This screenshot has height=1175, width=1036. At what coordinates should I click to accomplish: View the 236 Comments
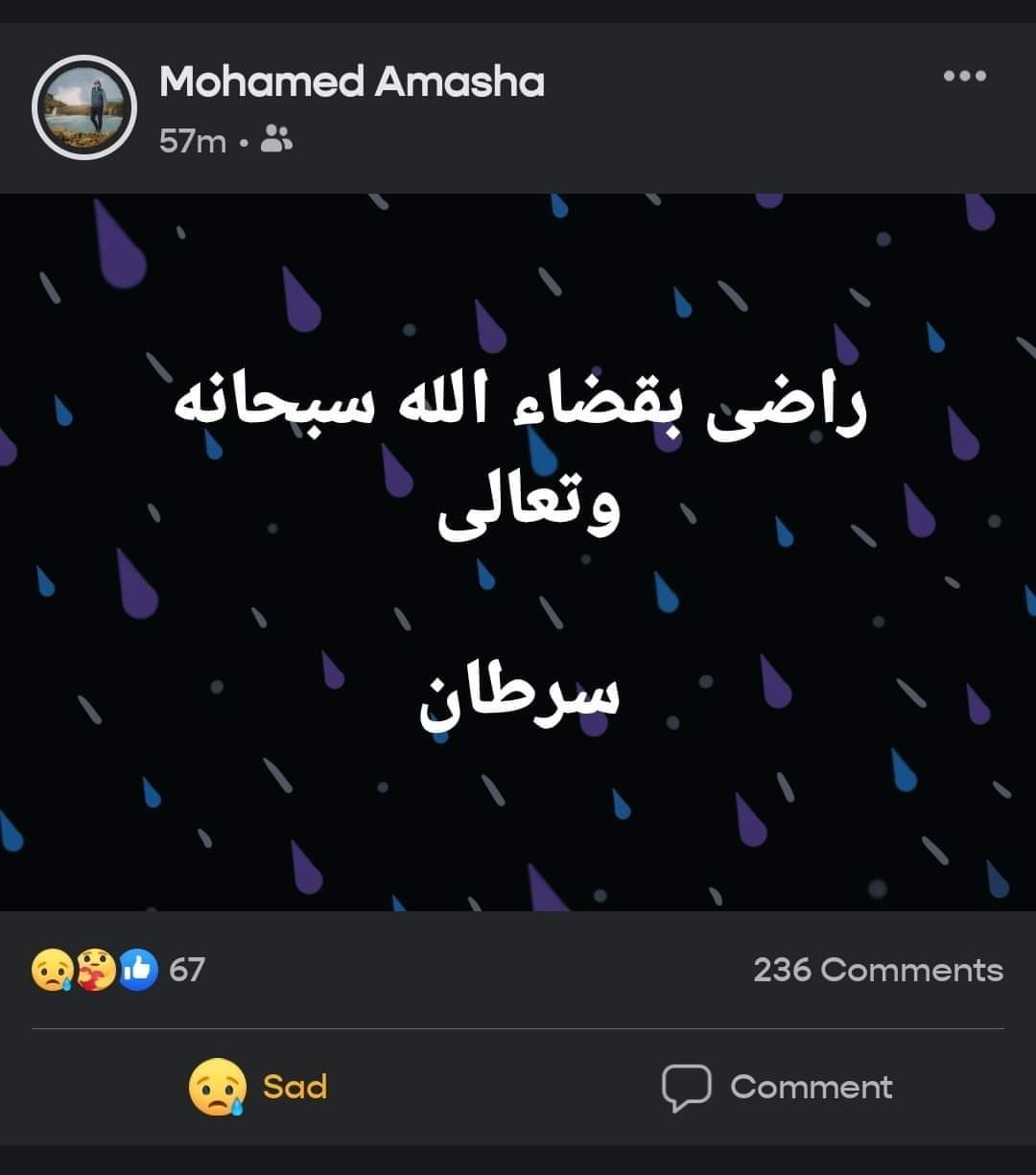(878, 970)
